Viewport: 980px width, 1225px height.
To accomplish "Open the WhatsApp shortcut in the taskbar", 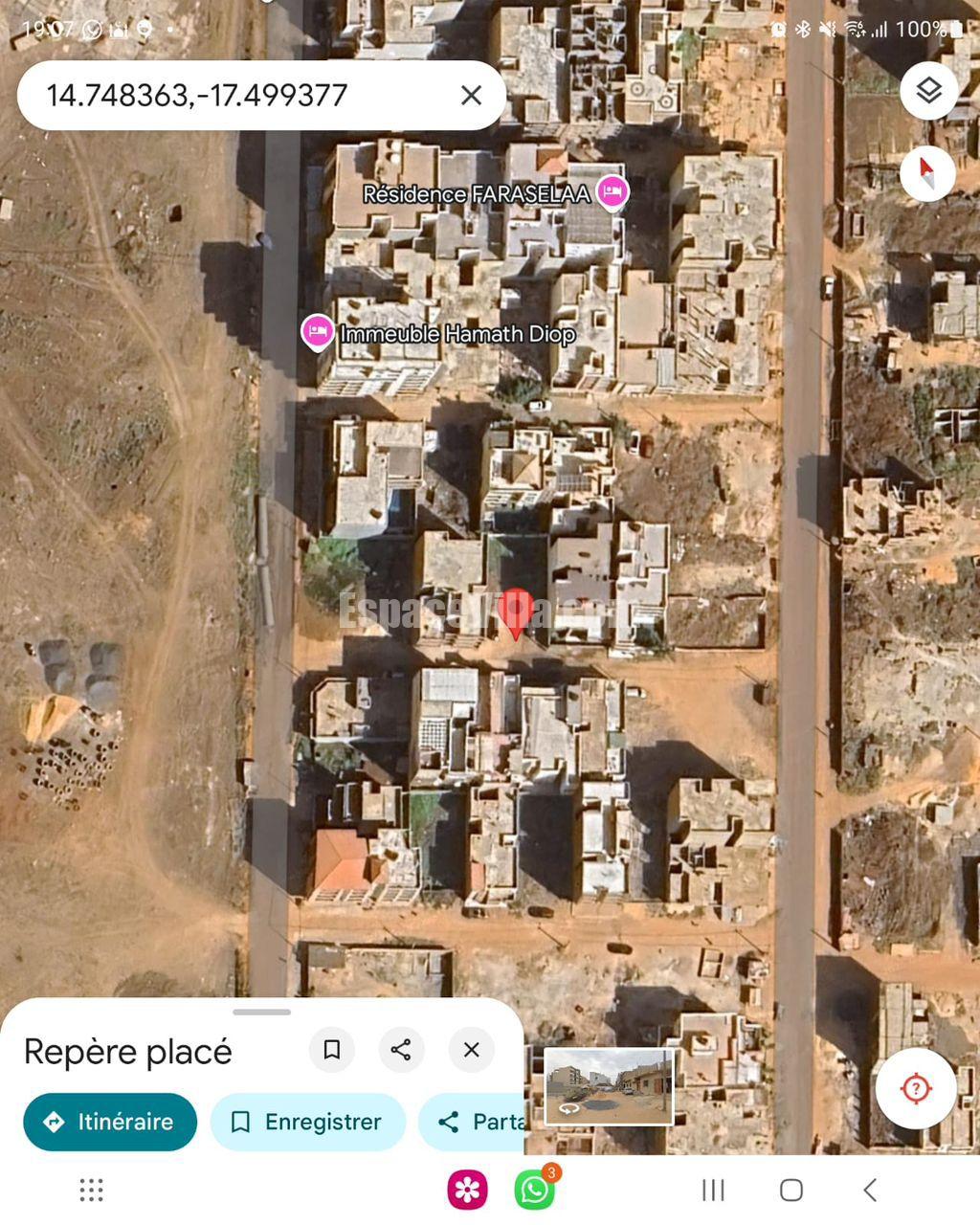I will click(x=534, y=1190).
